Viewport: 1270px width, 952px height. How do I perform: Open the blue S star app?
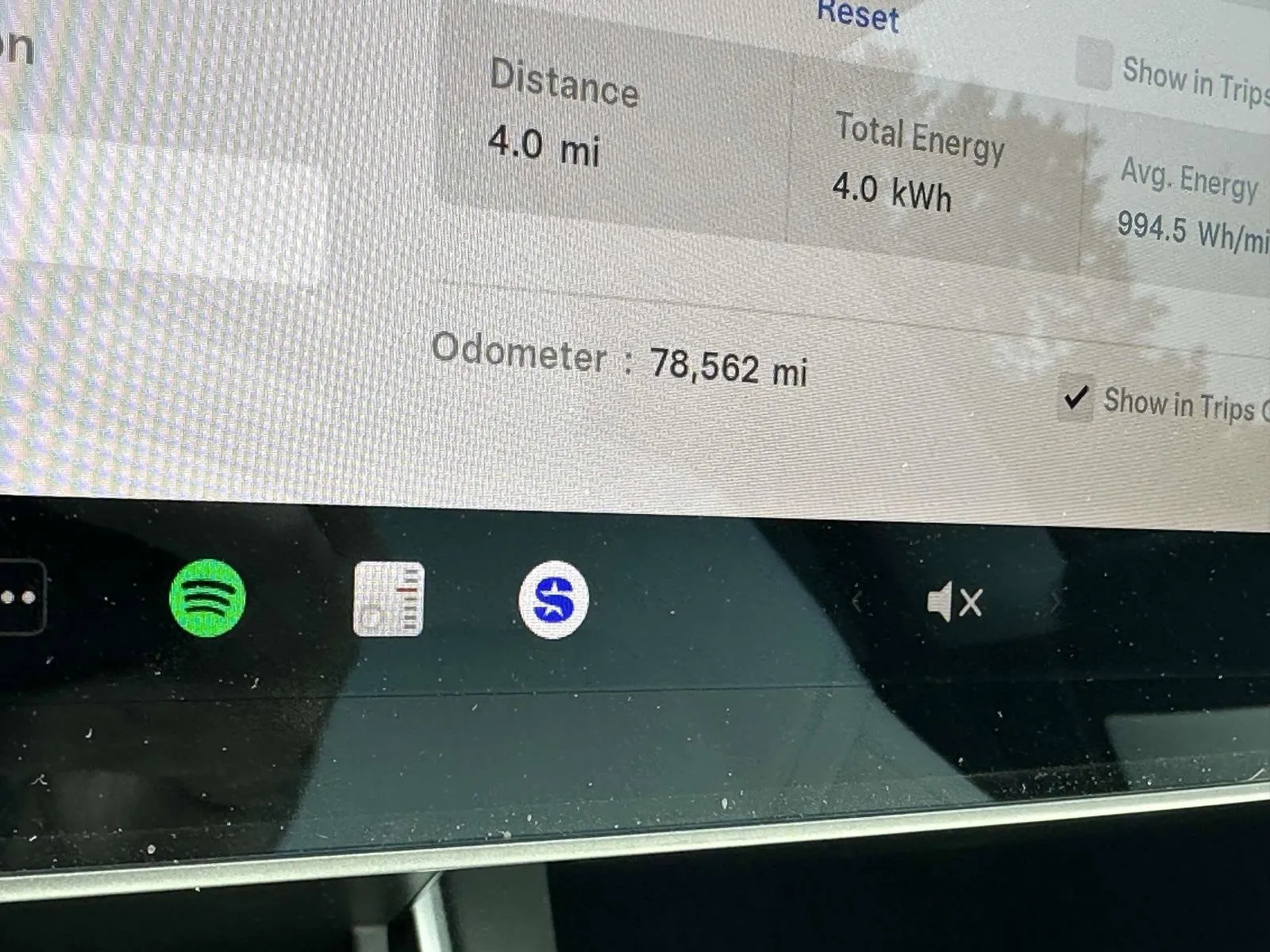[553, 600]
